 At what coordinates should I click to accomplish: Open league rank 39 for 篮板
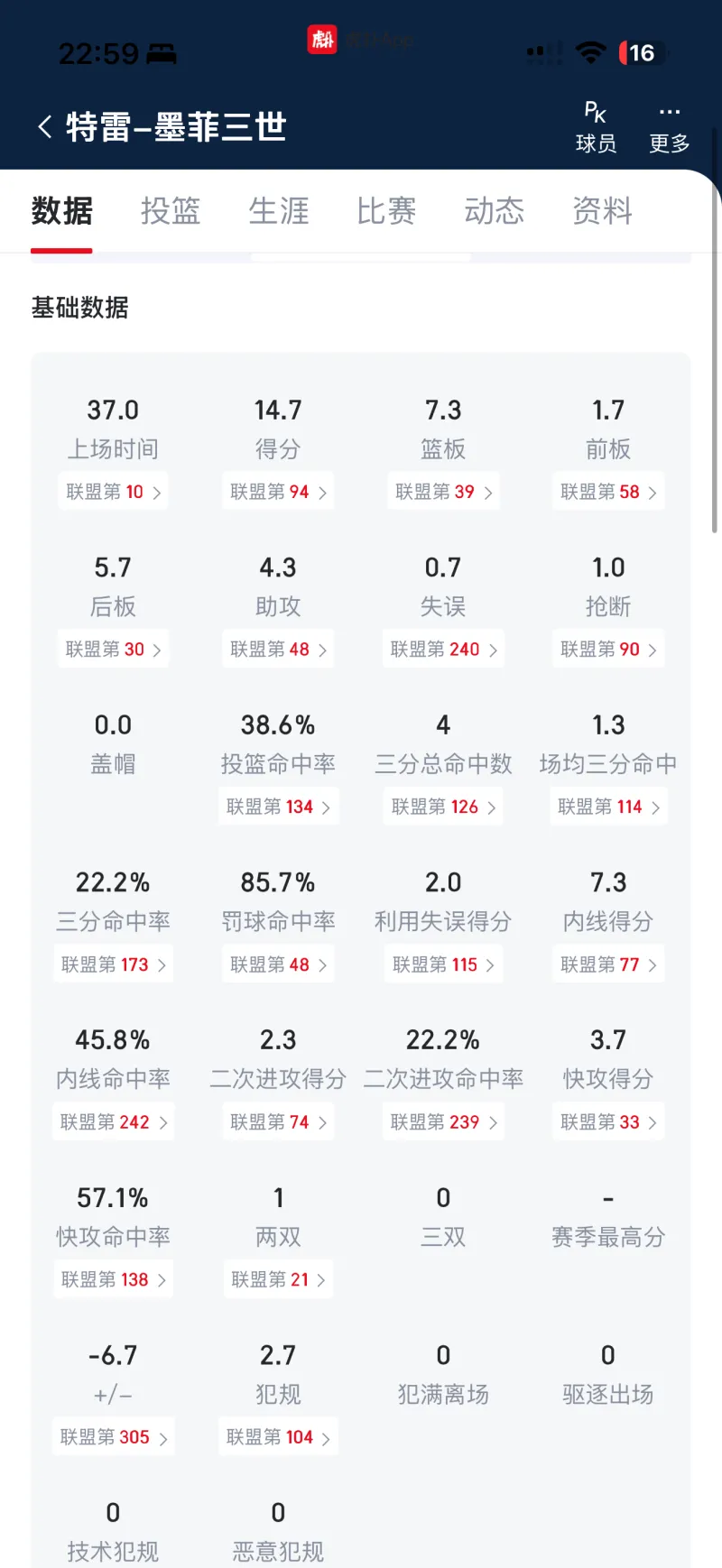coord(443,492)
